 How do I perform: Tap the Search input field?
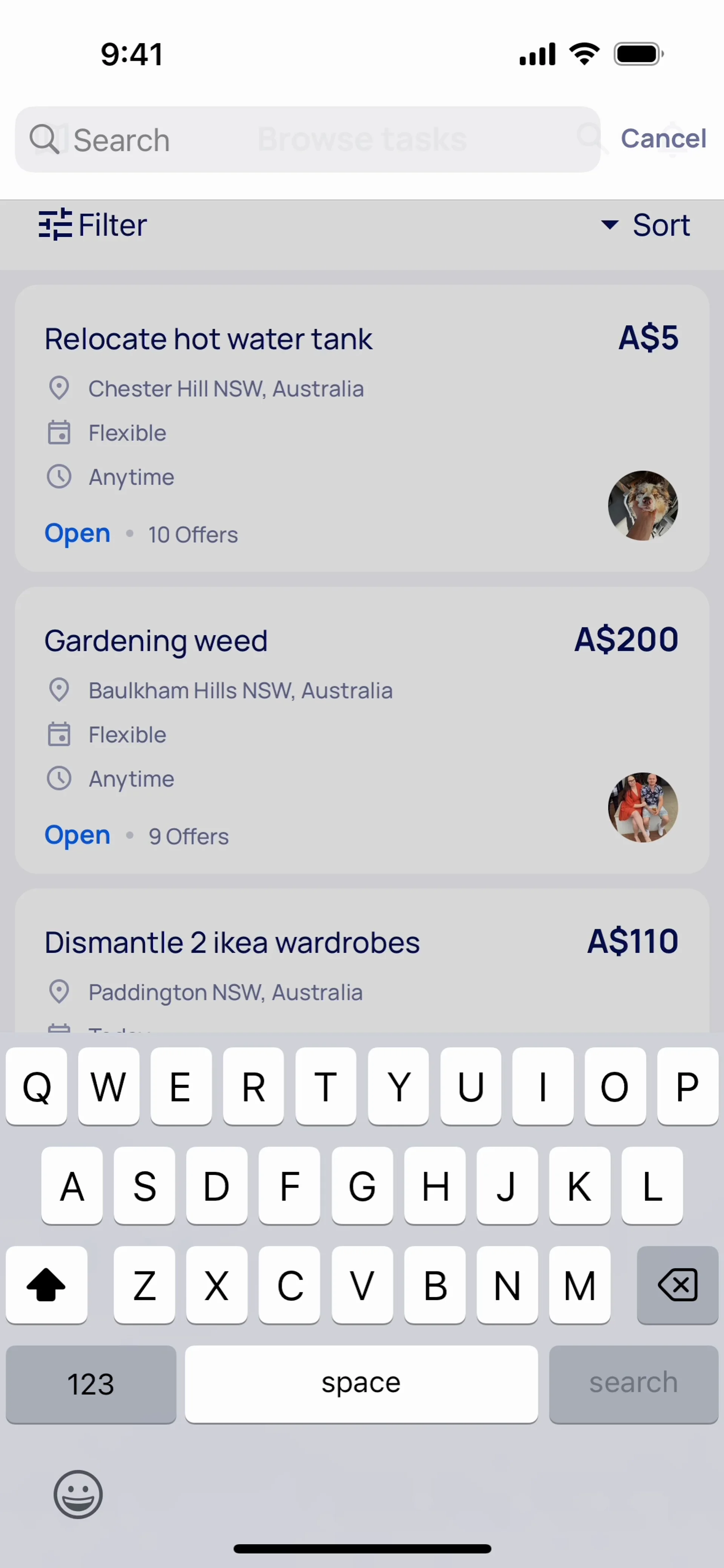(x=307, y=139)
